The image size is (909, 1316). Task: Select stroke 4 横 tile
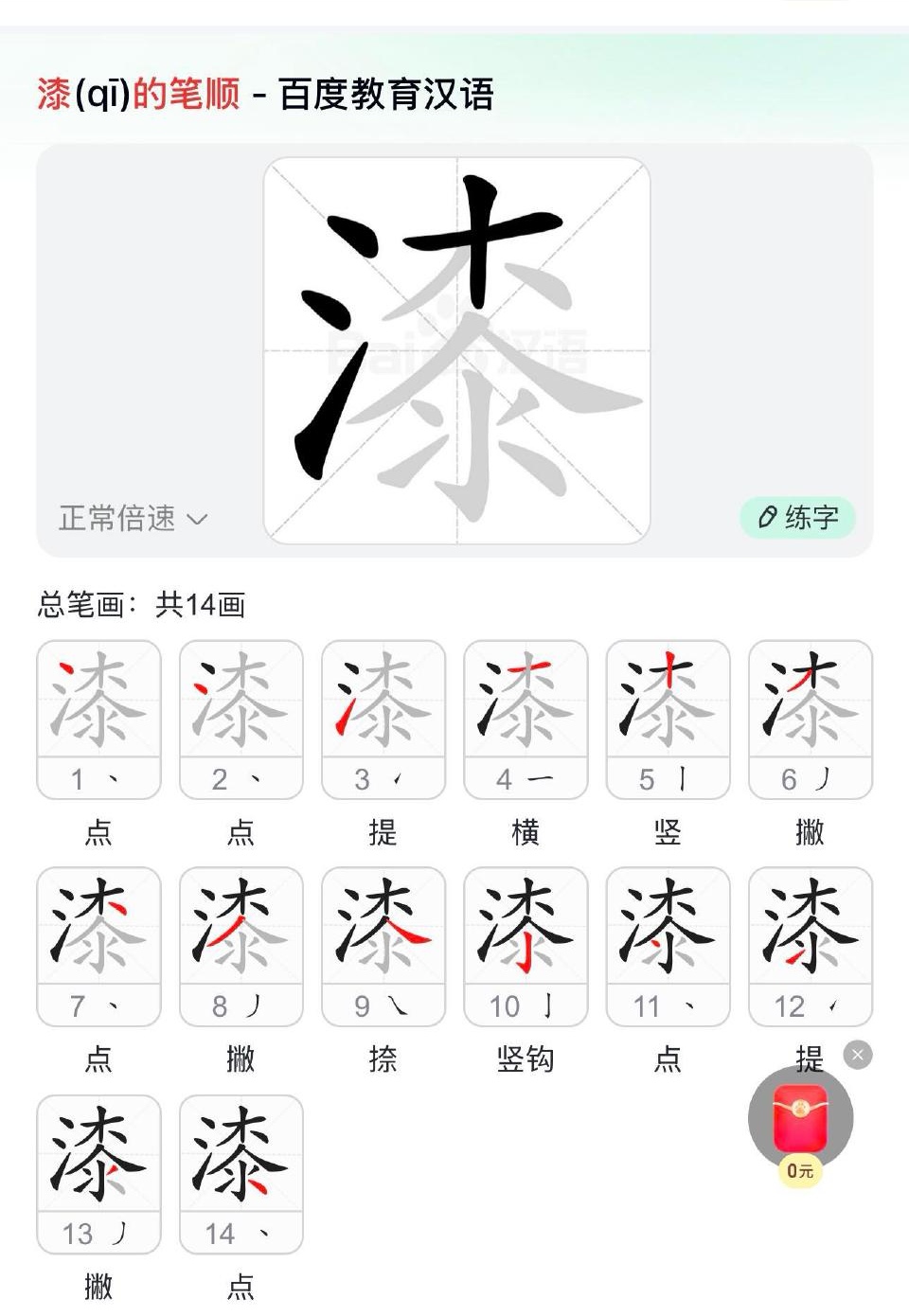pyautogui.click(x=526, y=720)
